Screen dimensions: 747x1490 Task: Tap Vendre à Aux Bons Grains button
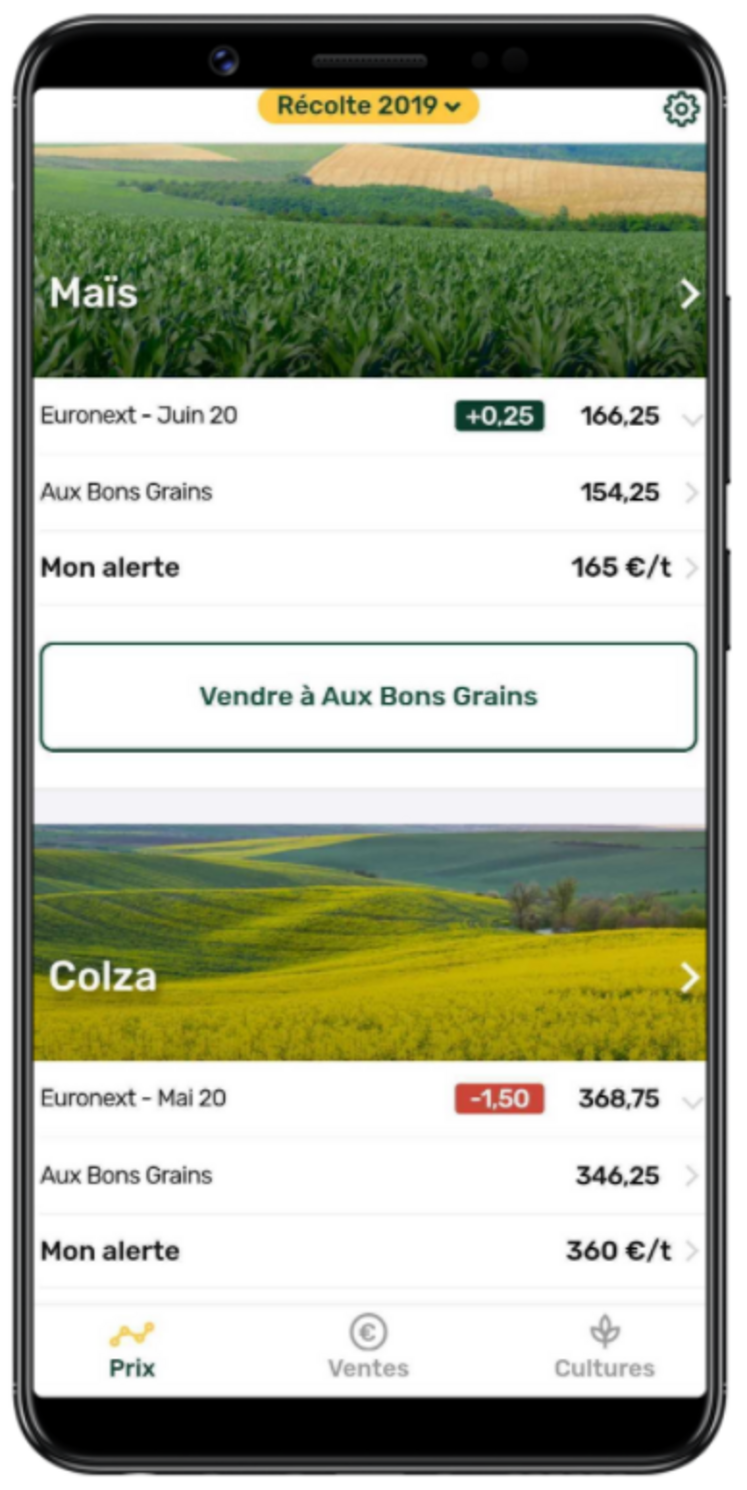[x=368, y=697]
